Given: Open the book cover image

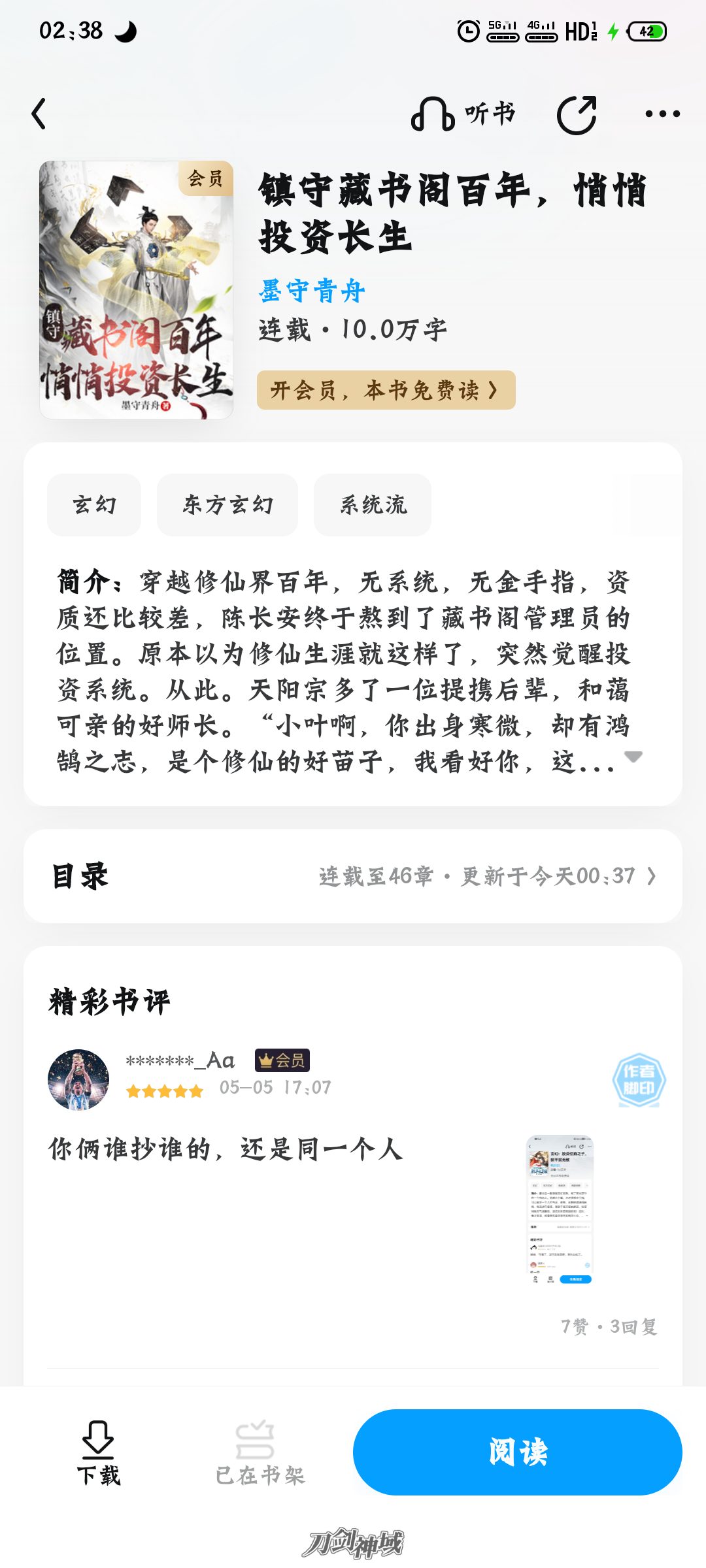Looking at the screenshot, I should 136,289.
